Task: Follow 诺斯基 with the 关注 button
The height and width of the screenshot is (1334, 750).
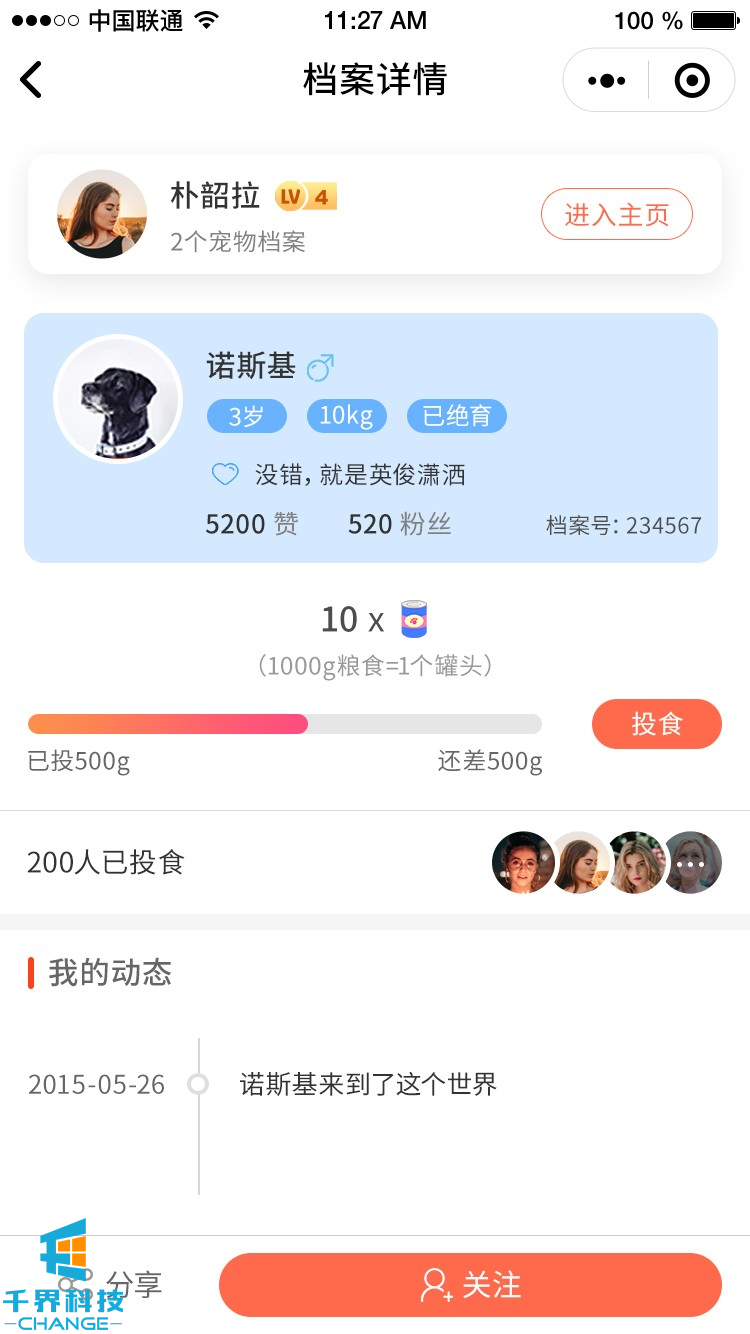Action: pos(470,1285)
